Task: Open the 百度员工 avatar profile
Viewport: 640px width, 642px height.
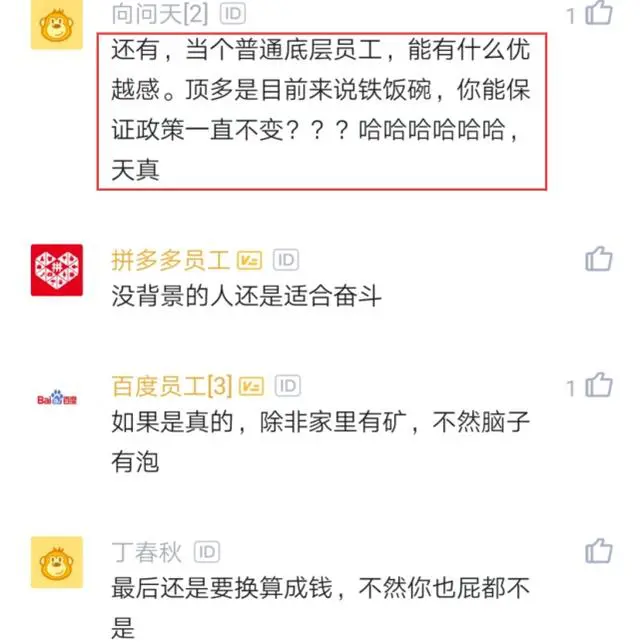Action: pyautogui.click(x=57, y=398)
